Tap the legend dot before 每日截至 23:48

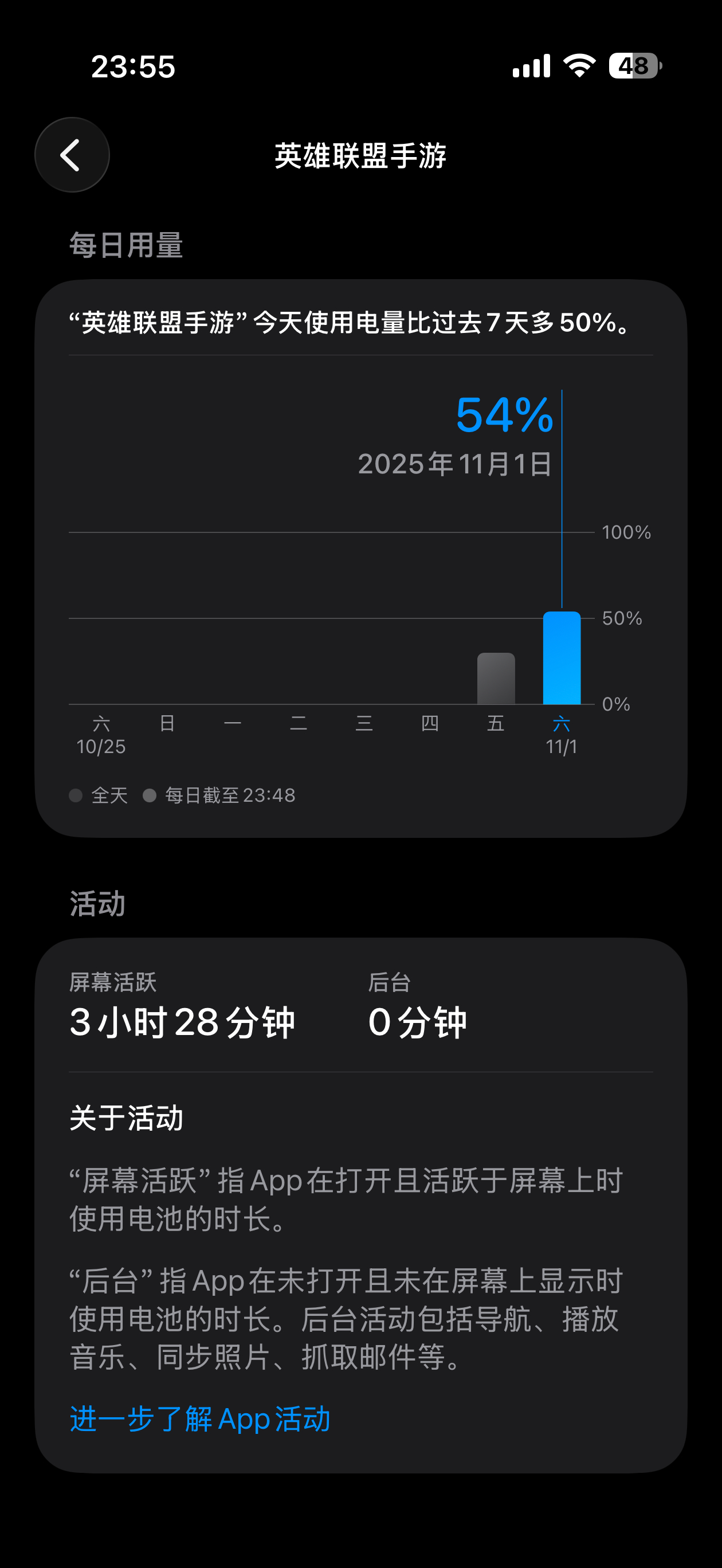coord(151,795)
